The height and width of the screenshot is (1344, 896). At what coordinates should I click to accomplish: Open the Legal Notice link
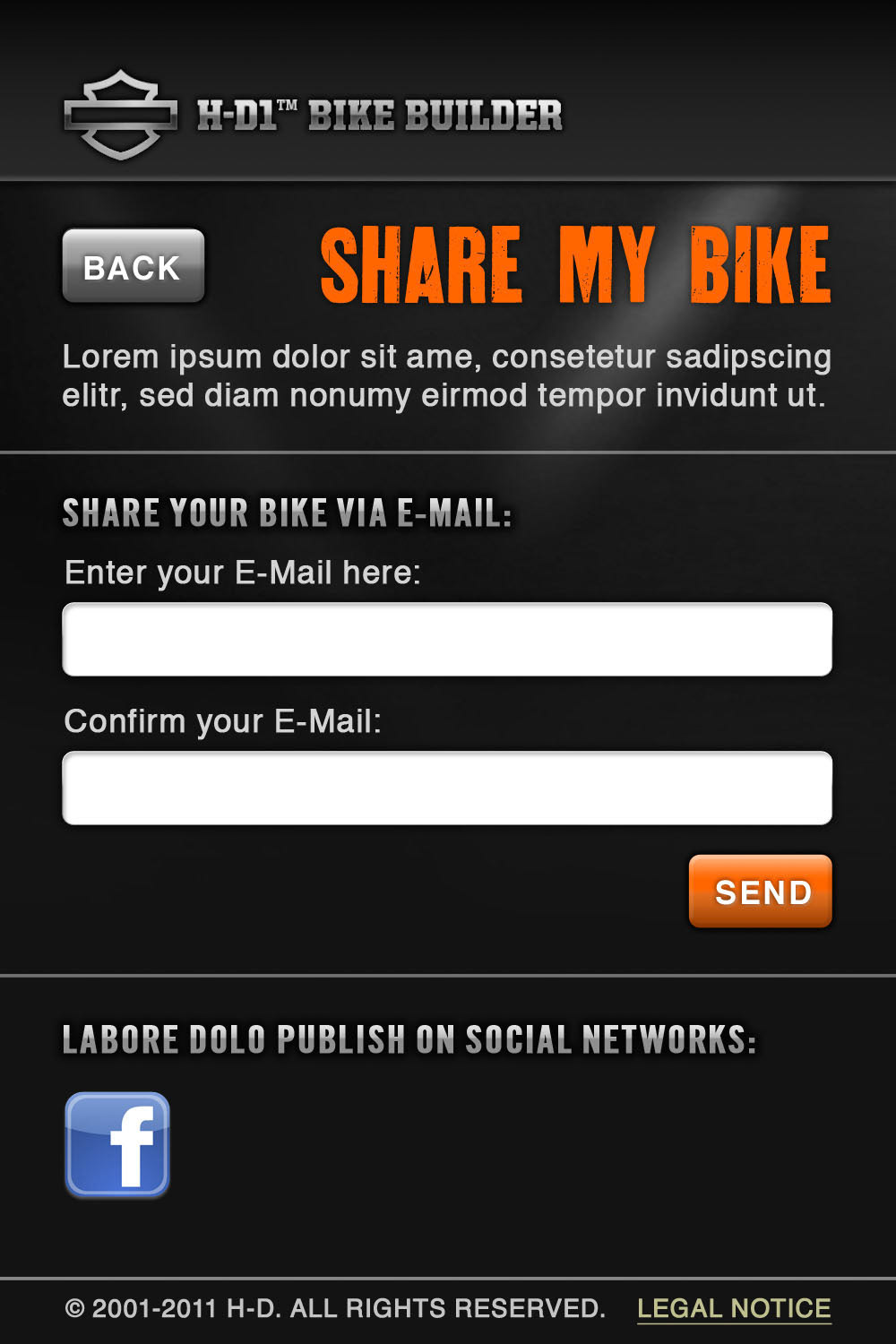pyautogui.click(x=733, y=1308)
